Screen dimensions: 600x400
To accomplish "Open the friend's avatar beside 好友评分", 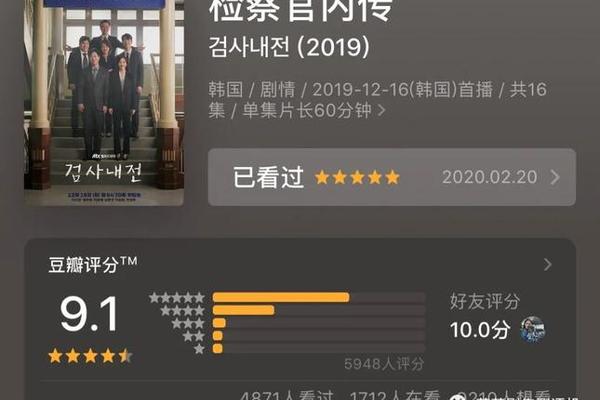I will pos(533,329).
